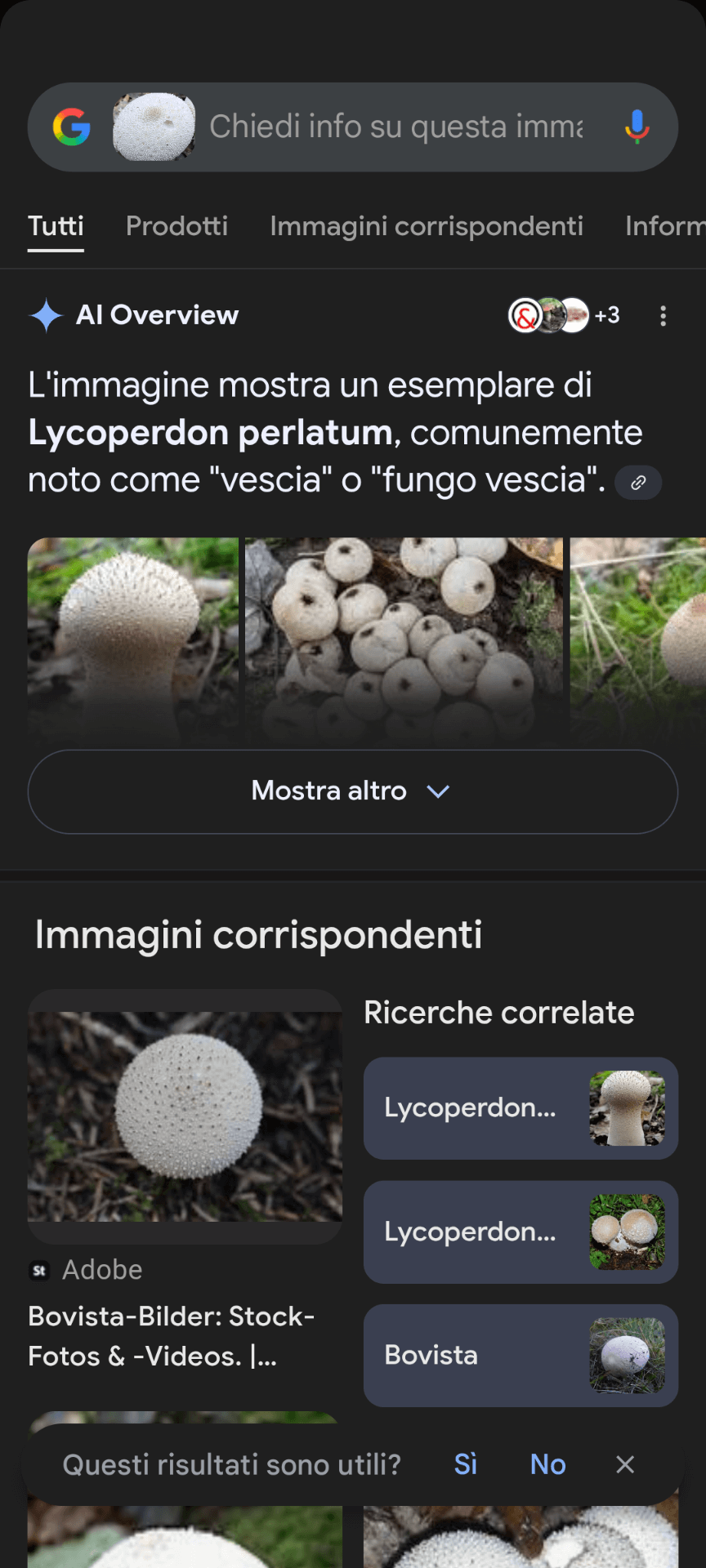Screen dimensions: 706x1568
Task: Switch to the Immagini corrispondenti tab
Action: point(427,226)
